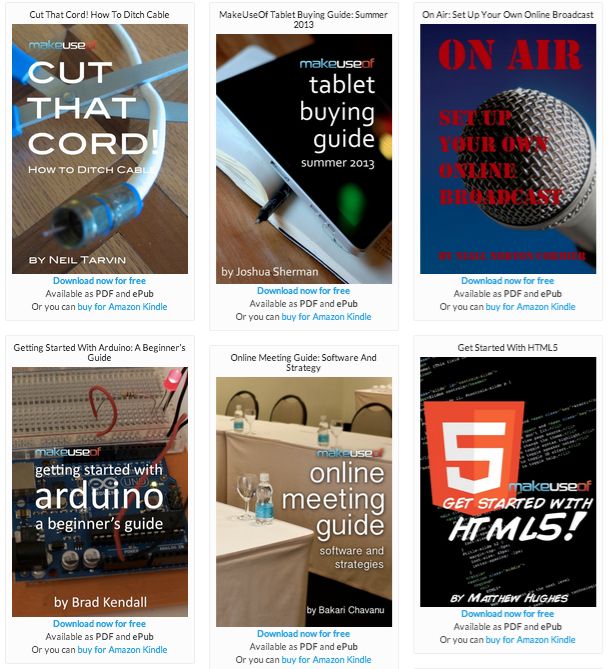Open the Getting Started With Arduino cover
This screenshot has width=611, height=669.
[99, 491]
